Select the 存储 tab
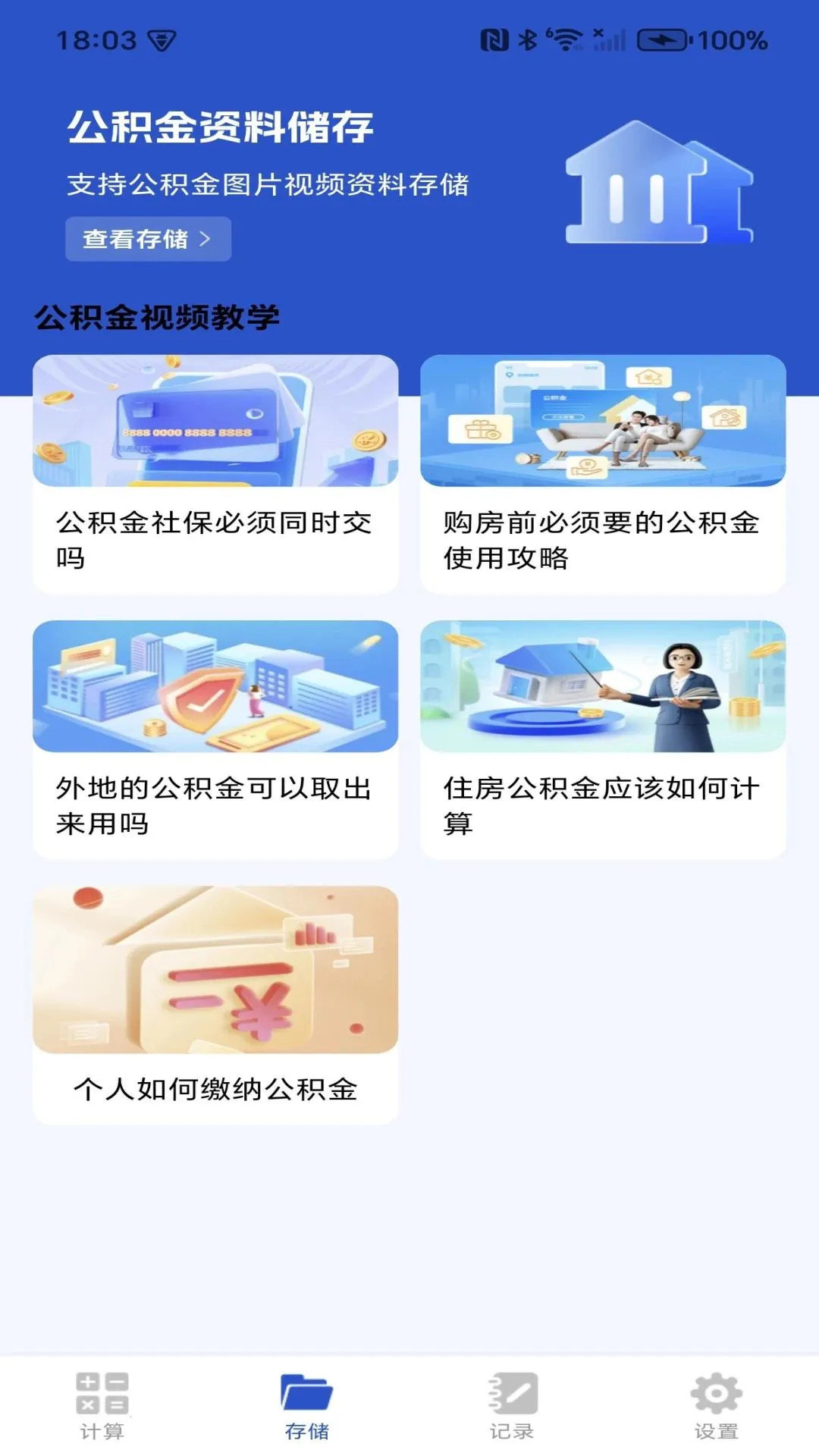 click(307, 1406)
